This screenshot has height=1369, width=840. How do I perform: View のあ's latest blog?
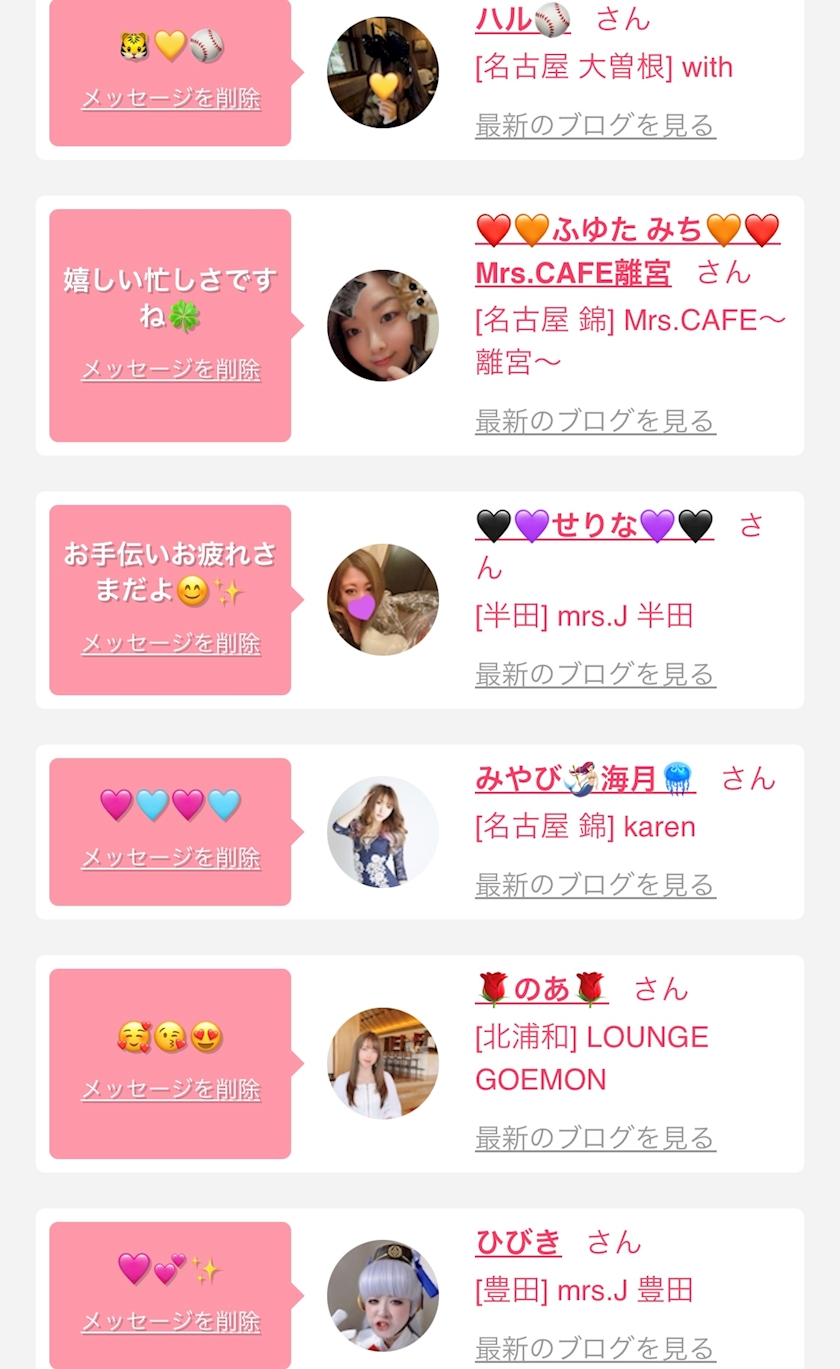[595, 1138]
